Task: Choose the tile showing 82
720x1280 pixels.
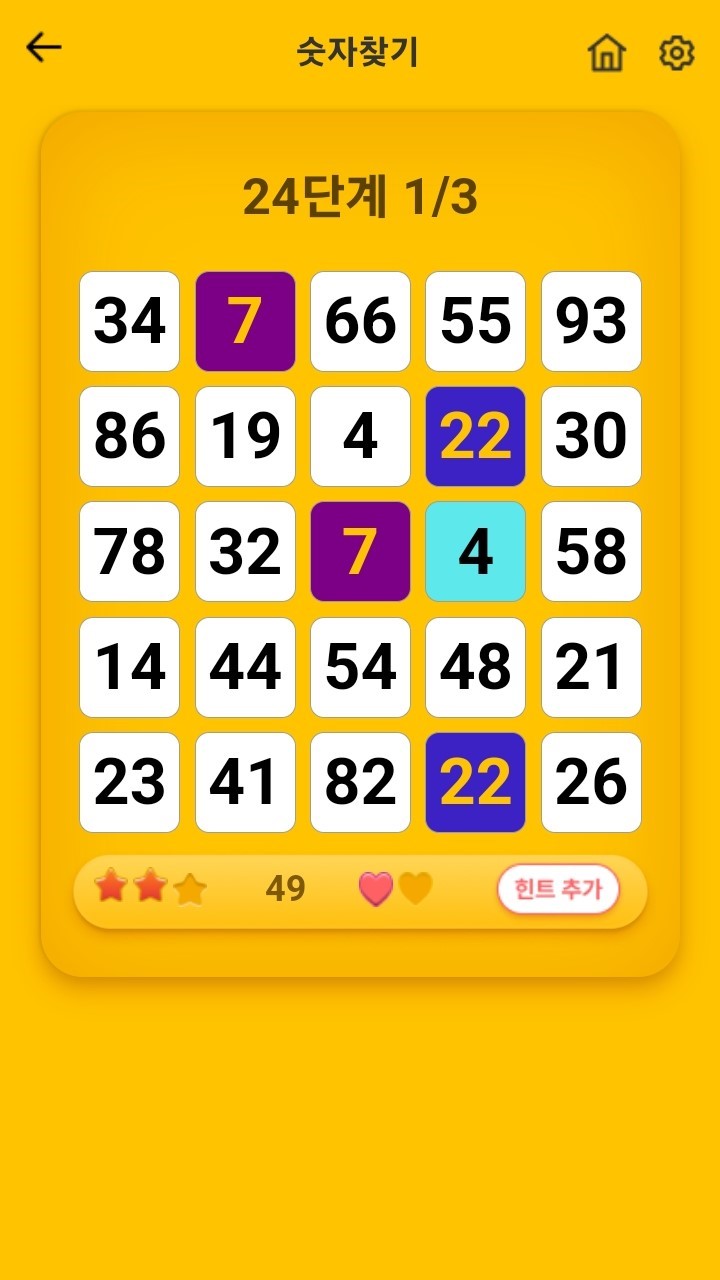Action: (x=360, y=782)
